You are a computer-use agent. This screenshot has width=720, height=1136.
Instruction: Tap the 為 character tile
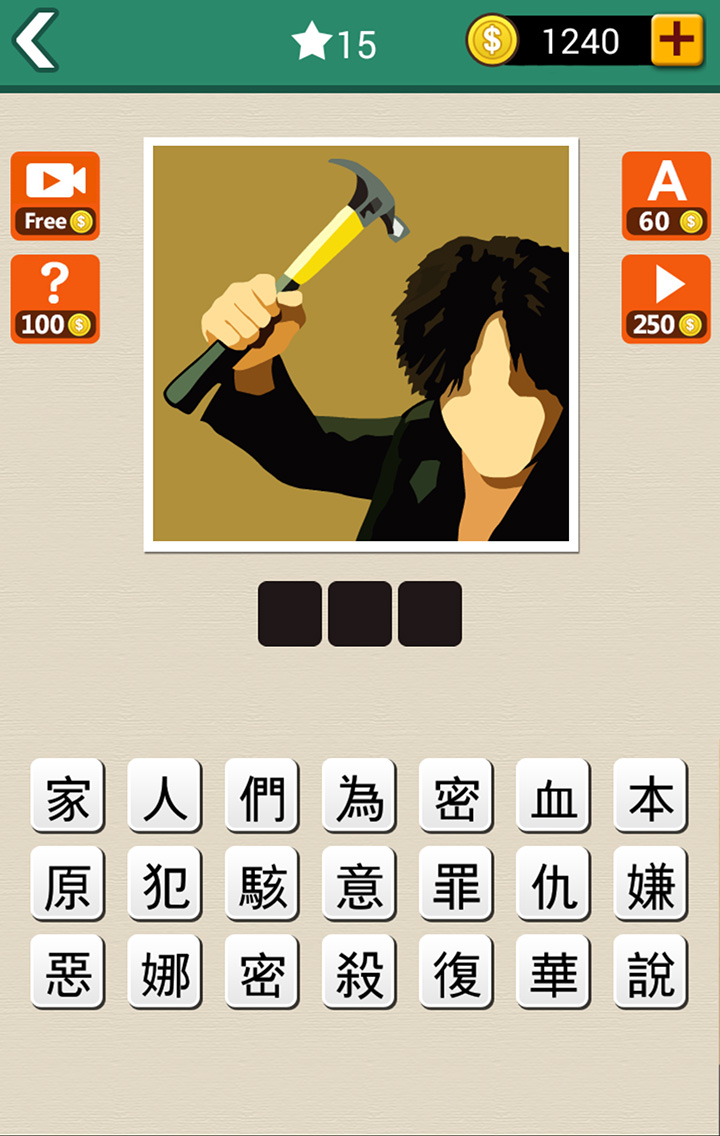359,796
